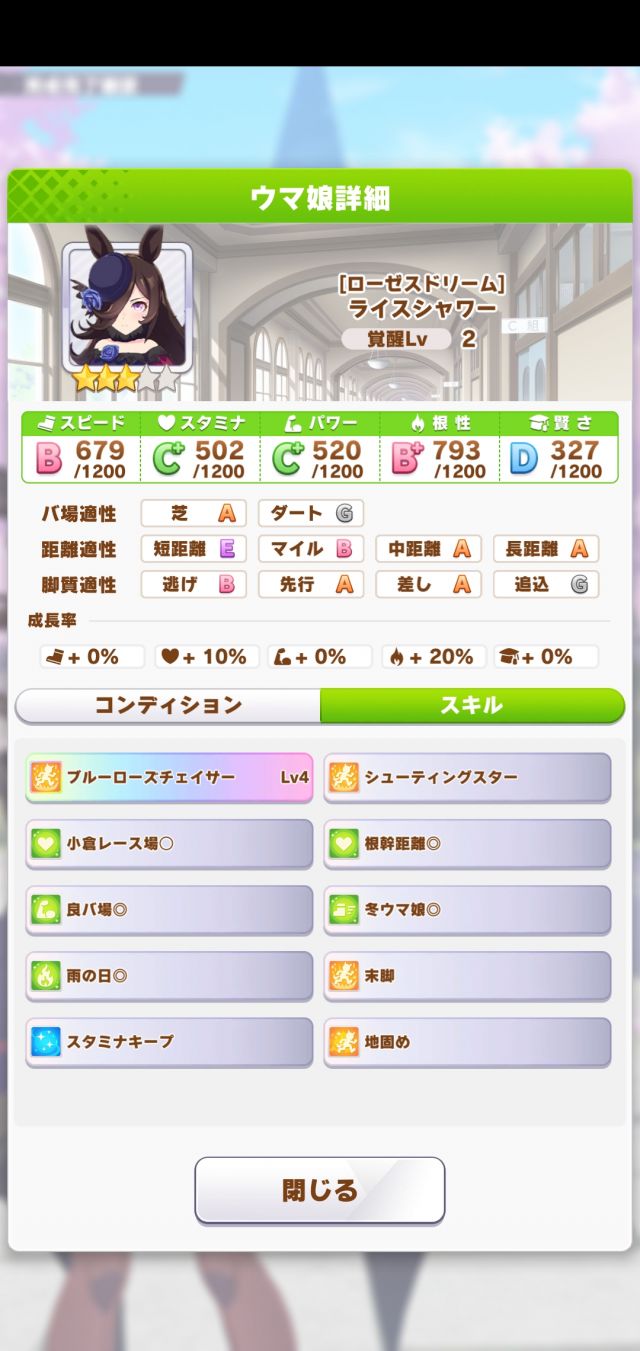Switch to the コンディション tab

(168, 705)
